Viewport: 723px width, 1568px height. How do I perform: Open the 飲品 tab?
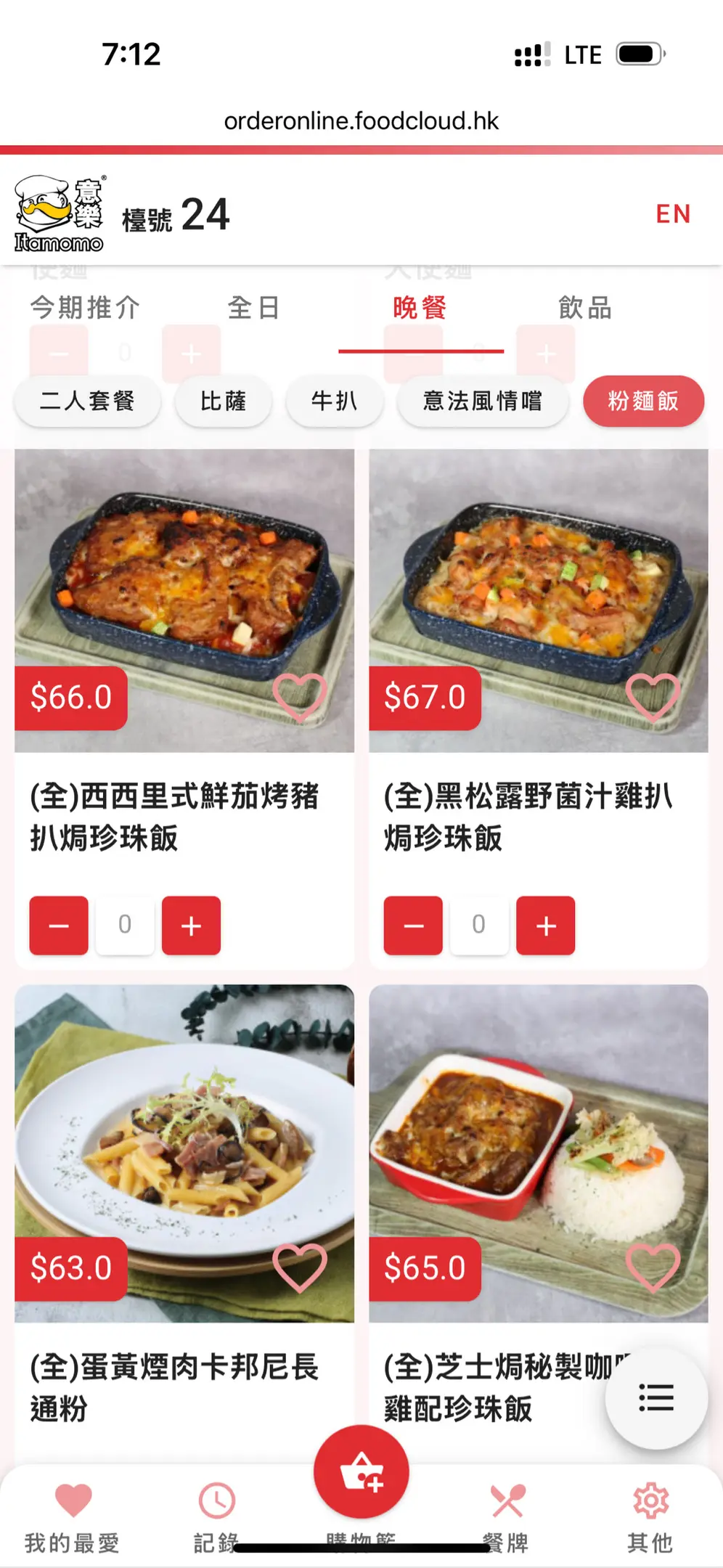(x=585, y=308)
